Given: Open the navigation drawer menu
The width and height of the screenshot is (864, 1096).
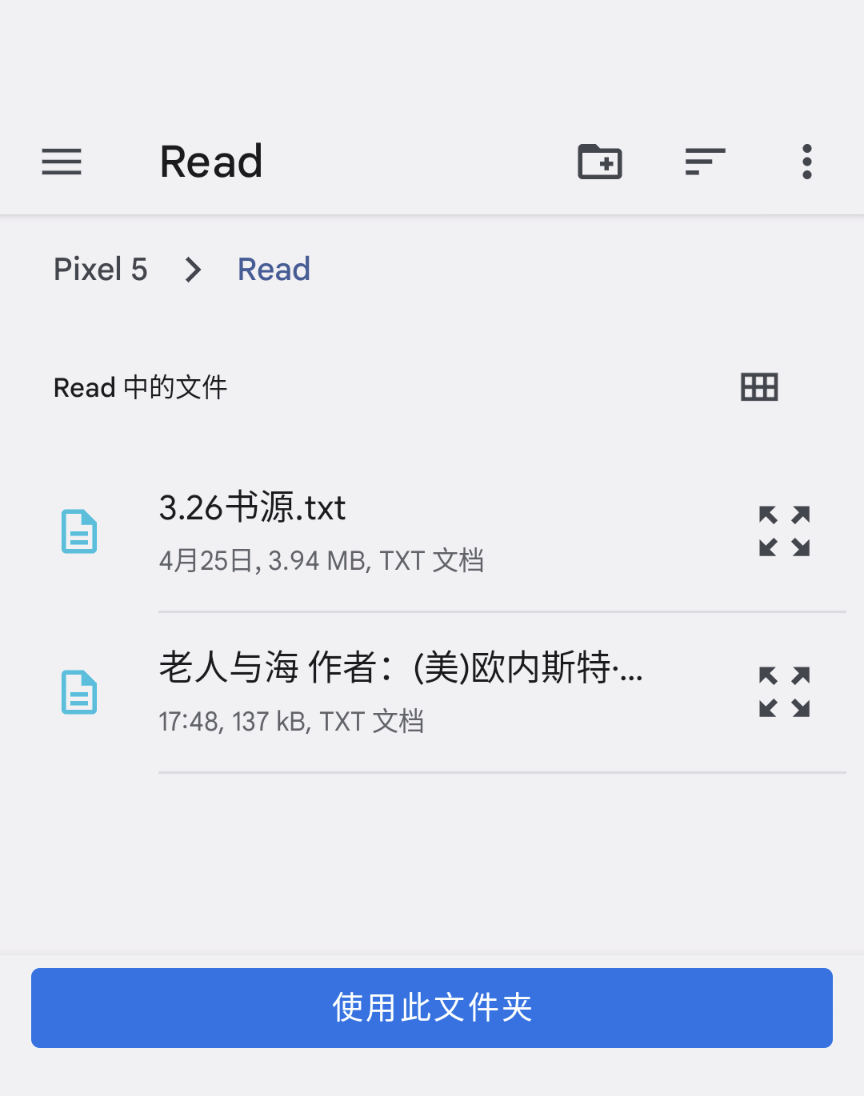Looking at the screenshot, I should coord(61,162).
